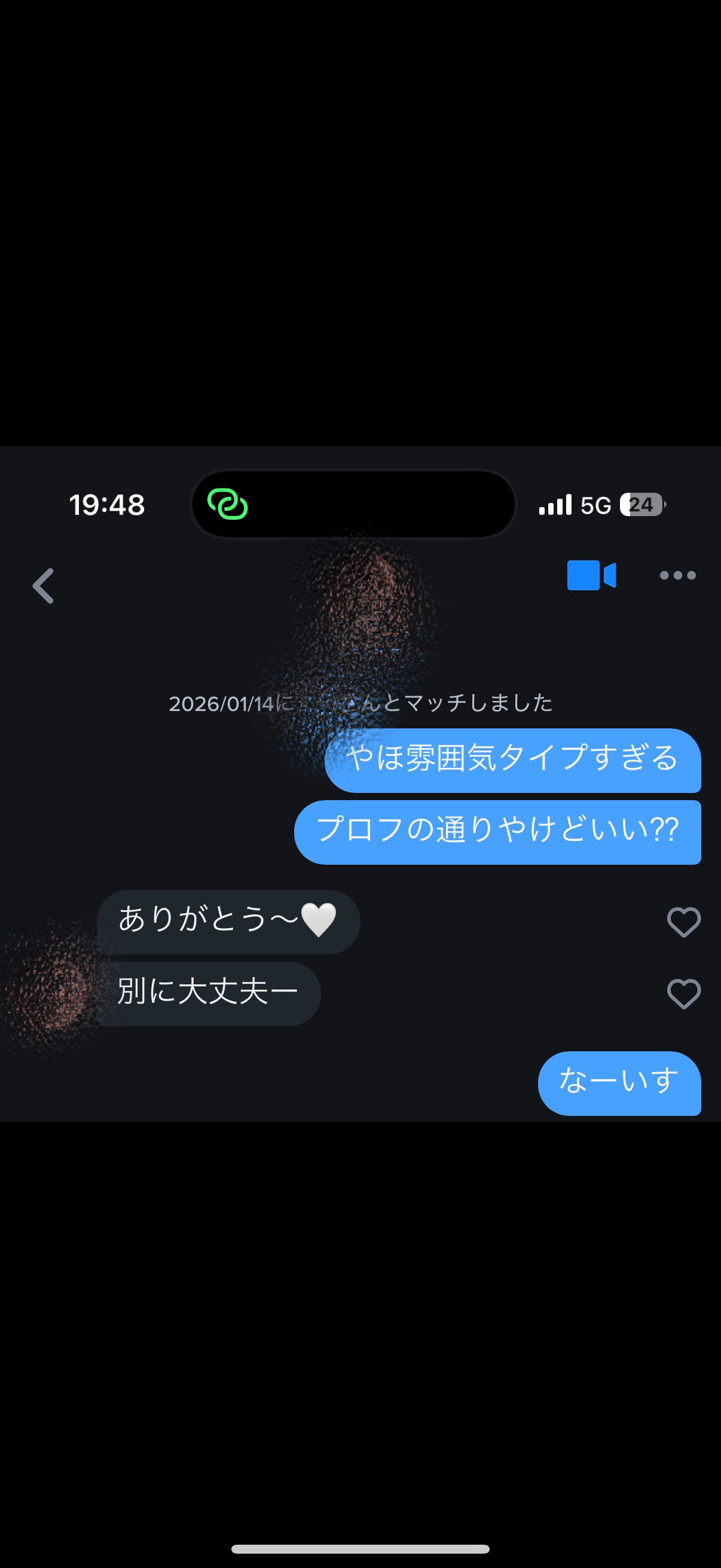721x1568 pixels.
Task: Open the three-dot more options menu
Action: pos(677,575)
